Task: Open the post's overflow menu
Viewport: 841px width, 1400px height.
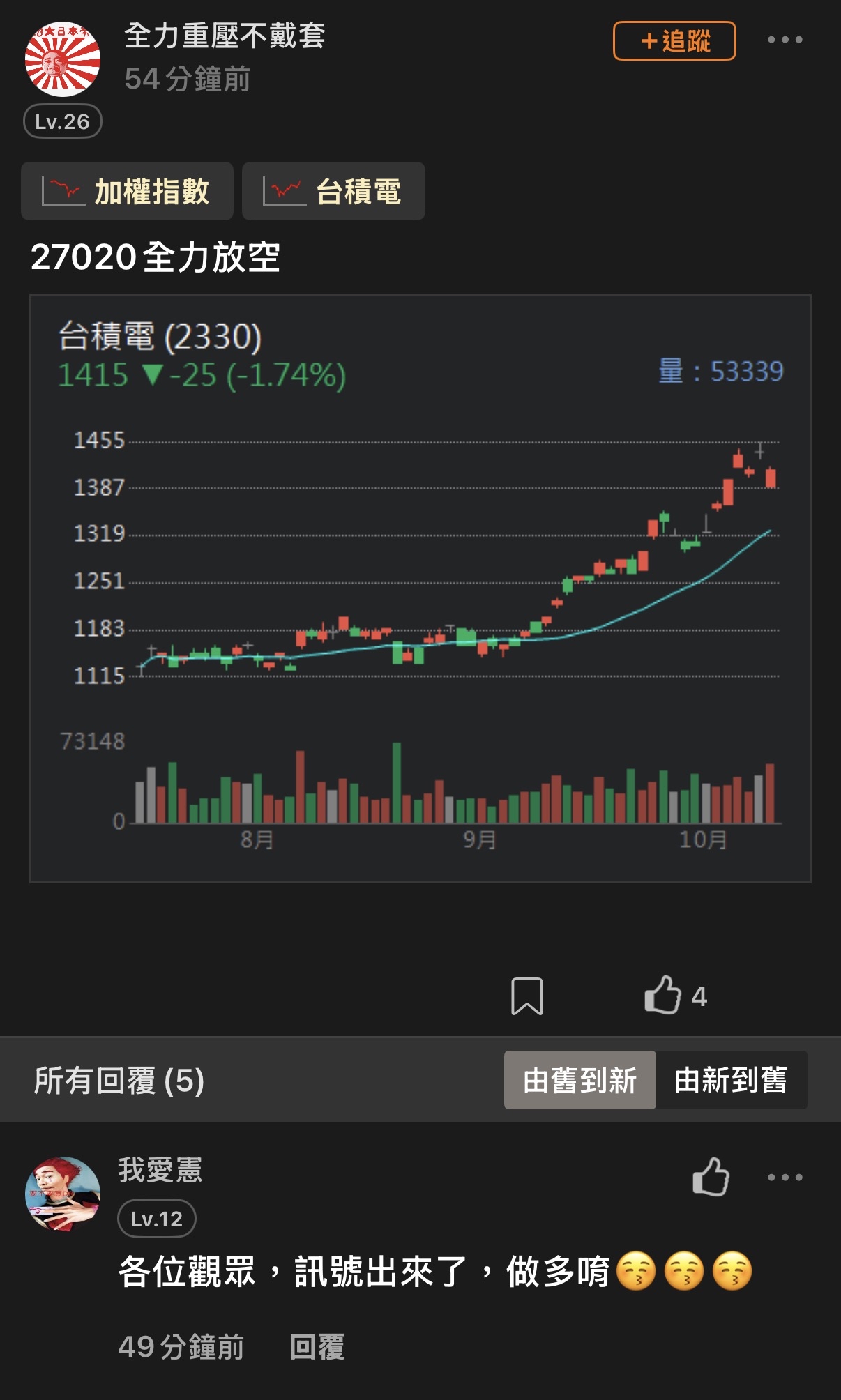Action: [785, 40]
